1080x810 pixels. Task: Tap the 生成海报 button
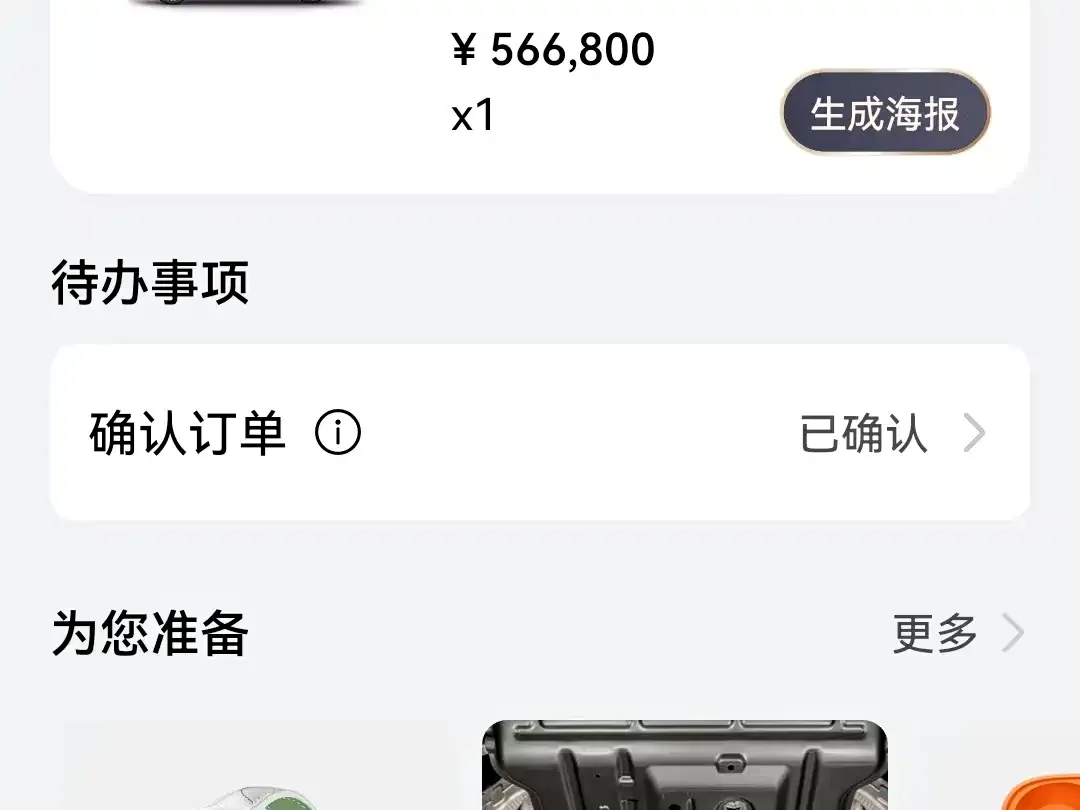tap(885, 113)
